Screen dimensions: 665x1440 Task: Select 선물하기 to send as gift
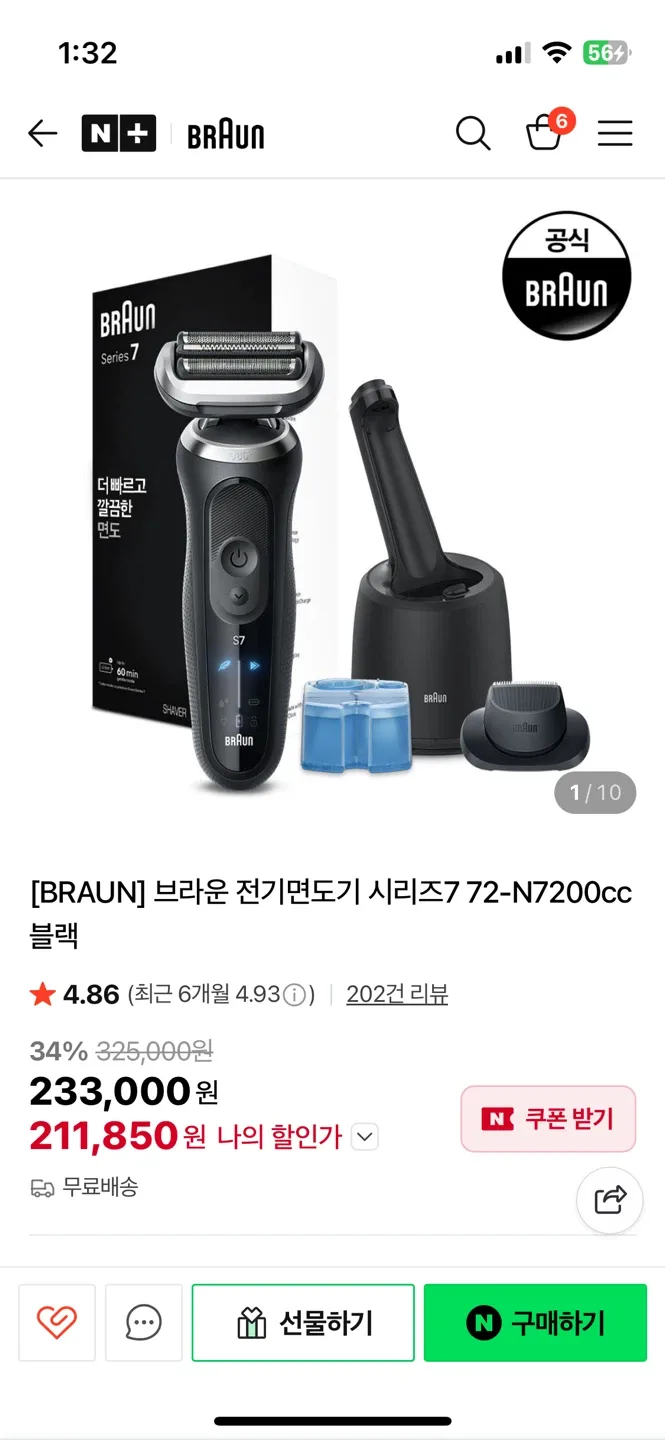(x=303, y=1323)
